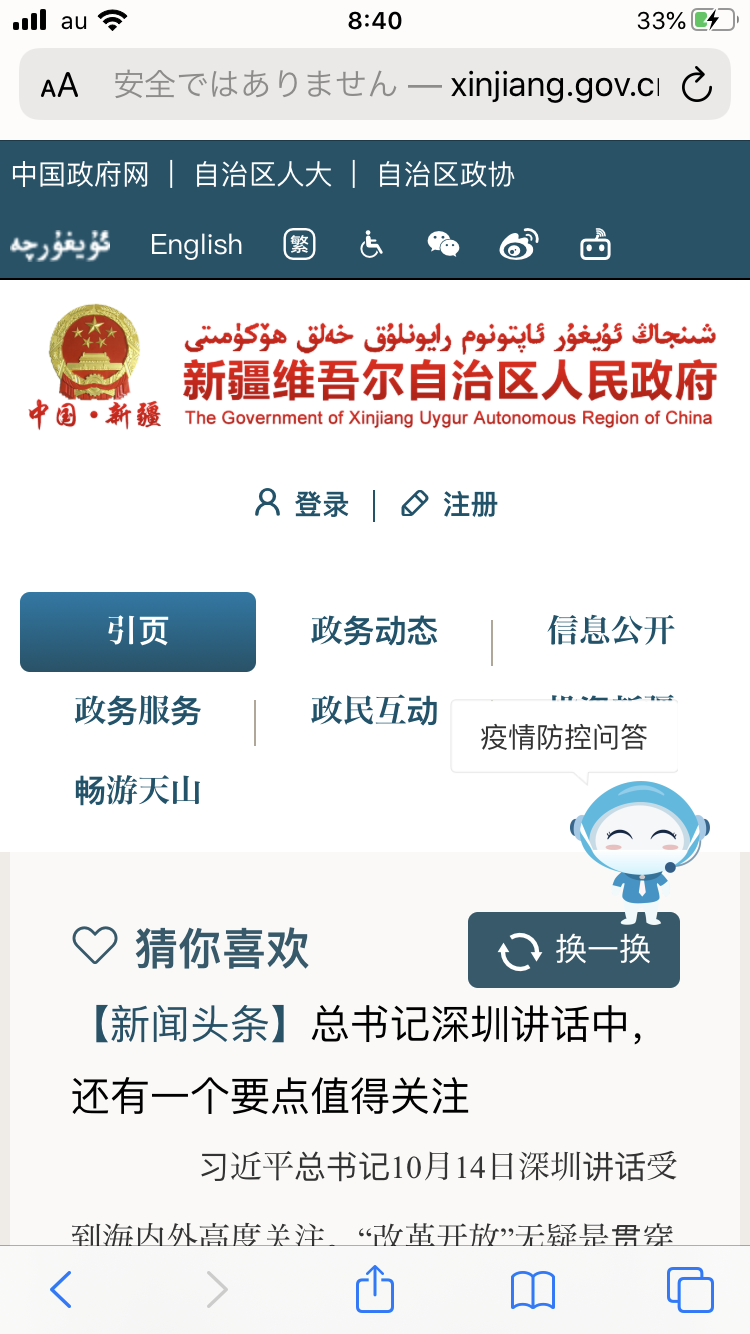Switch to the 信息公开 tab
The height and width of the screenshot is (1334, 750).
click(610, 631)
